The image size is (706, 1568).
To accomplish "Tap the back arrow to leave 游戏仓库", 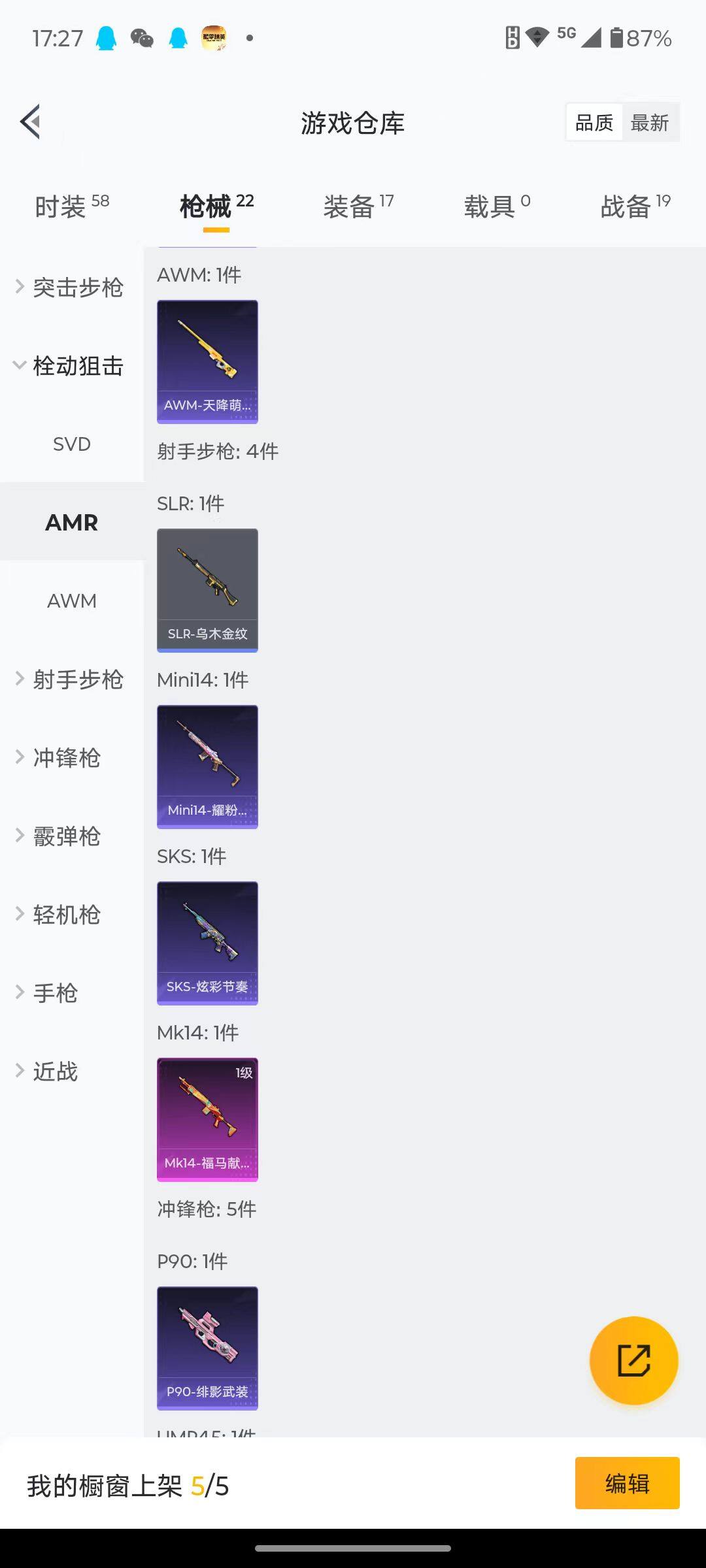I will (x=29, y=121).
